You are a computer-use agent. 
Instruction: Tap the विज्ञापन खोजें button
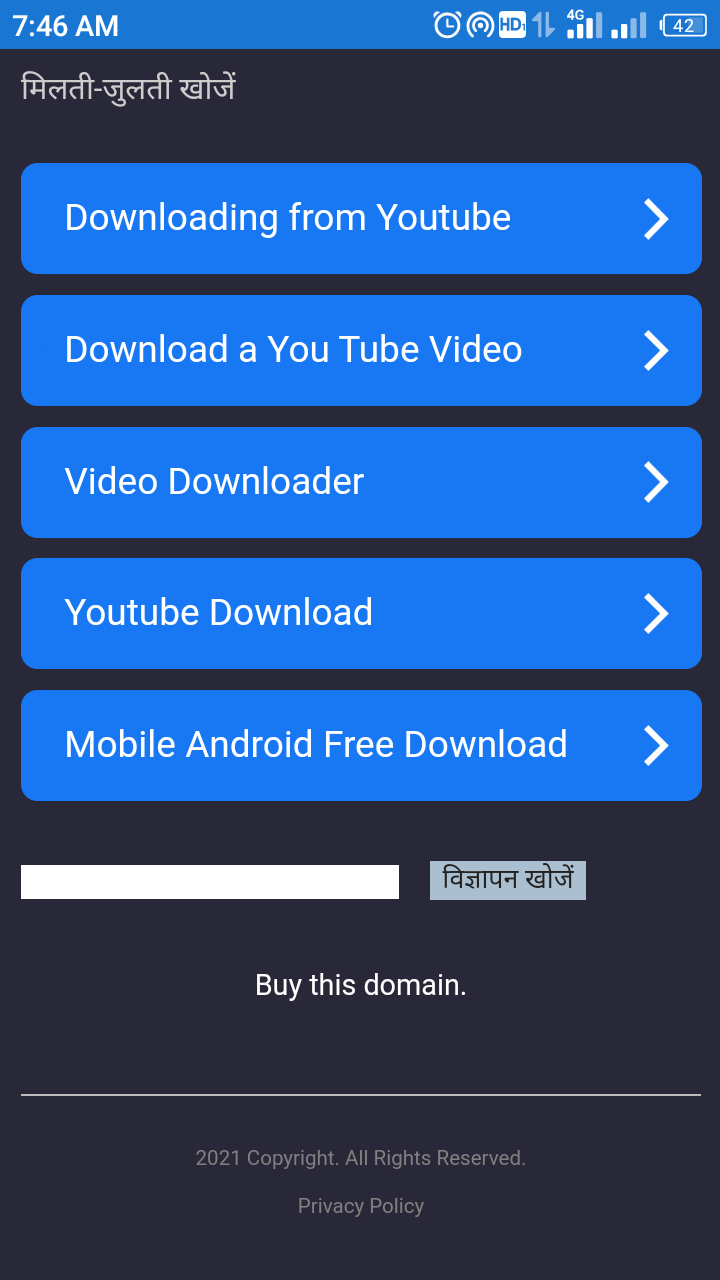pos(508,880)
